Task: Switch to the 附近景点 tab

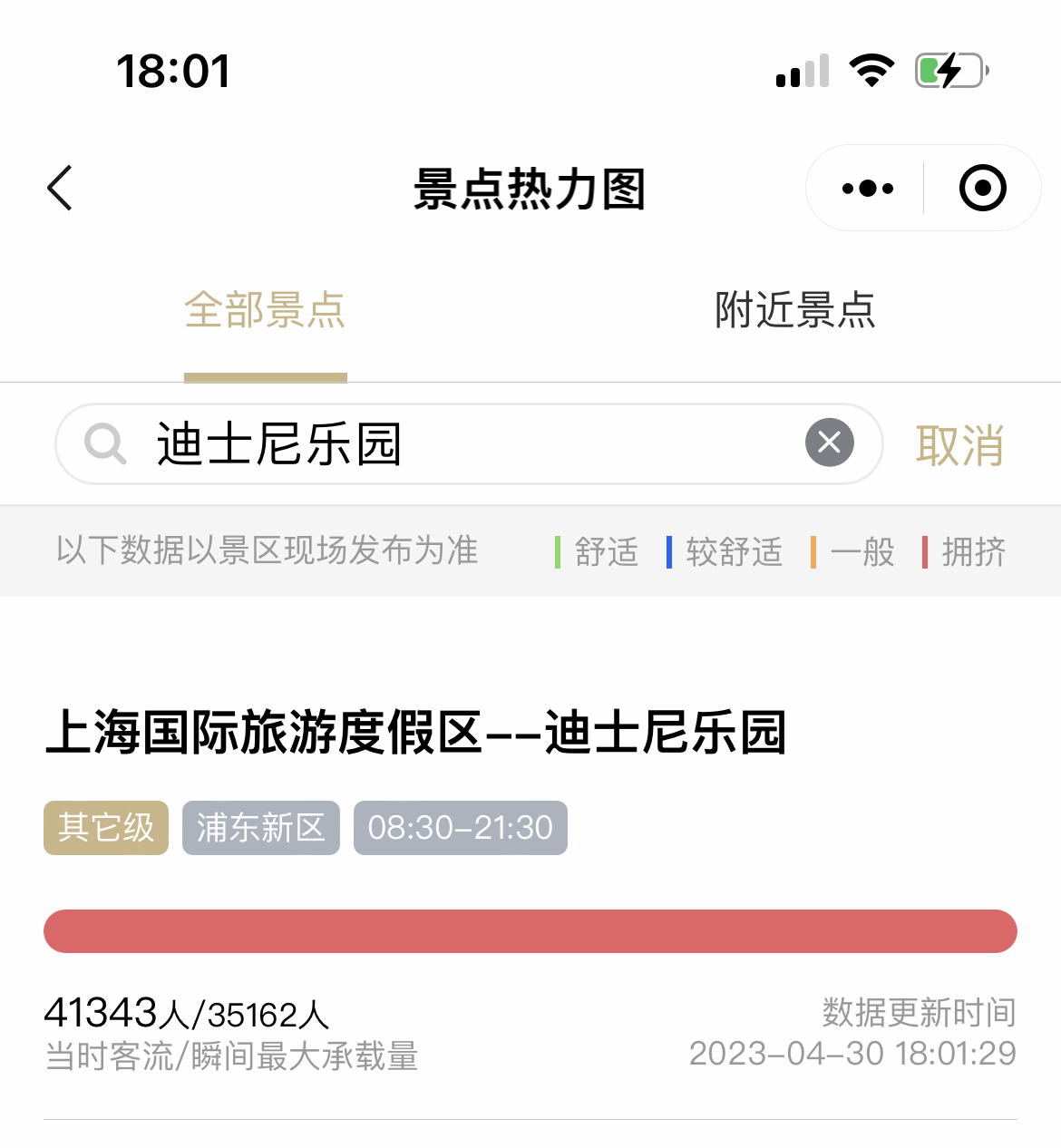Action: pyautogui.click(x=794, y=311)
